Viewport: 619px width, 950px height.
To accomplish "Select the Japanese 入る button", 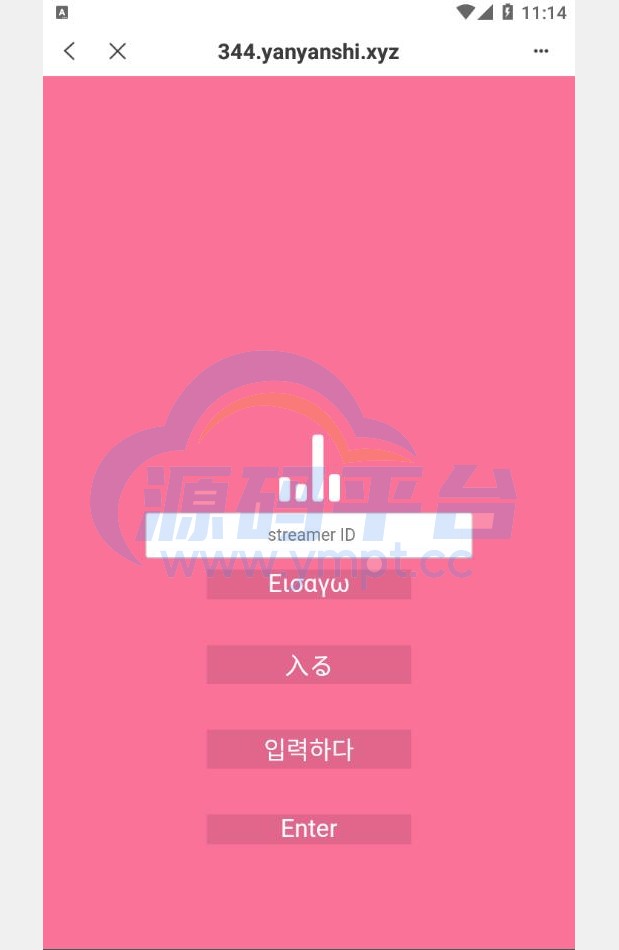I will 309,665.
